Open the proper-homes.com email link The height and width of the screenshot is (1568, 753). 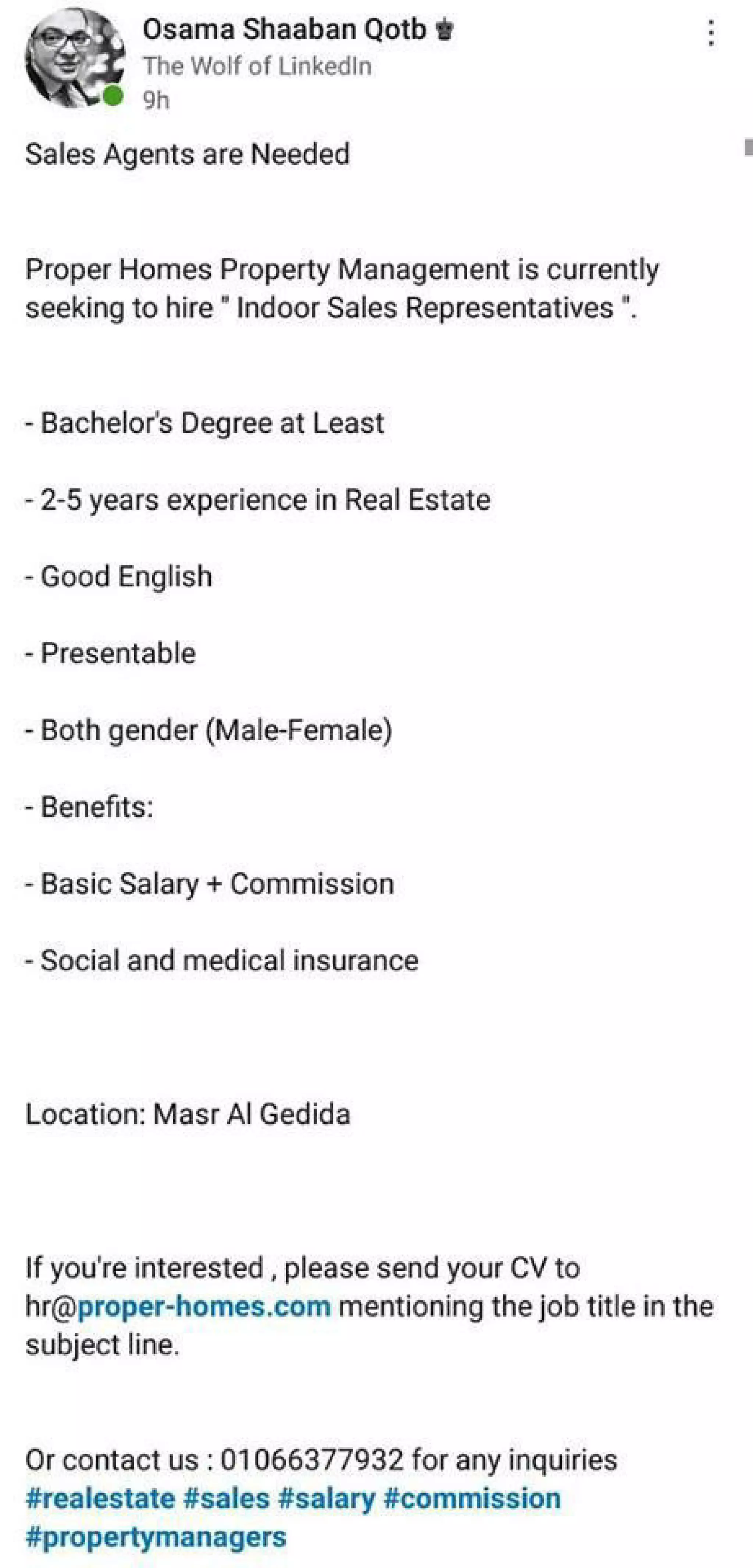click(204, 1307)
